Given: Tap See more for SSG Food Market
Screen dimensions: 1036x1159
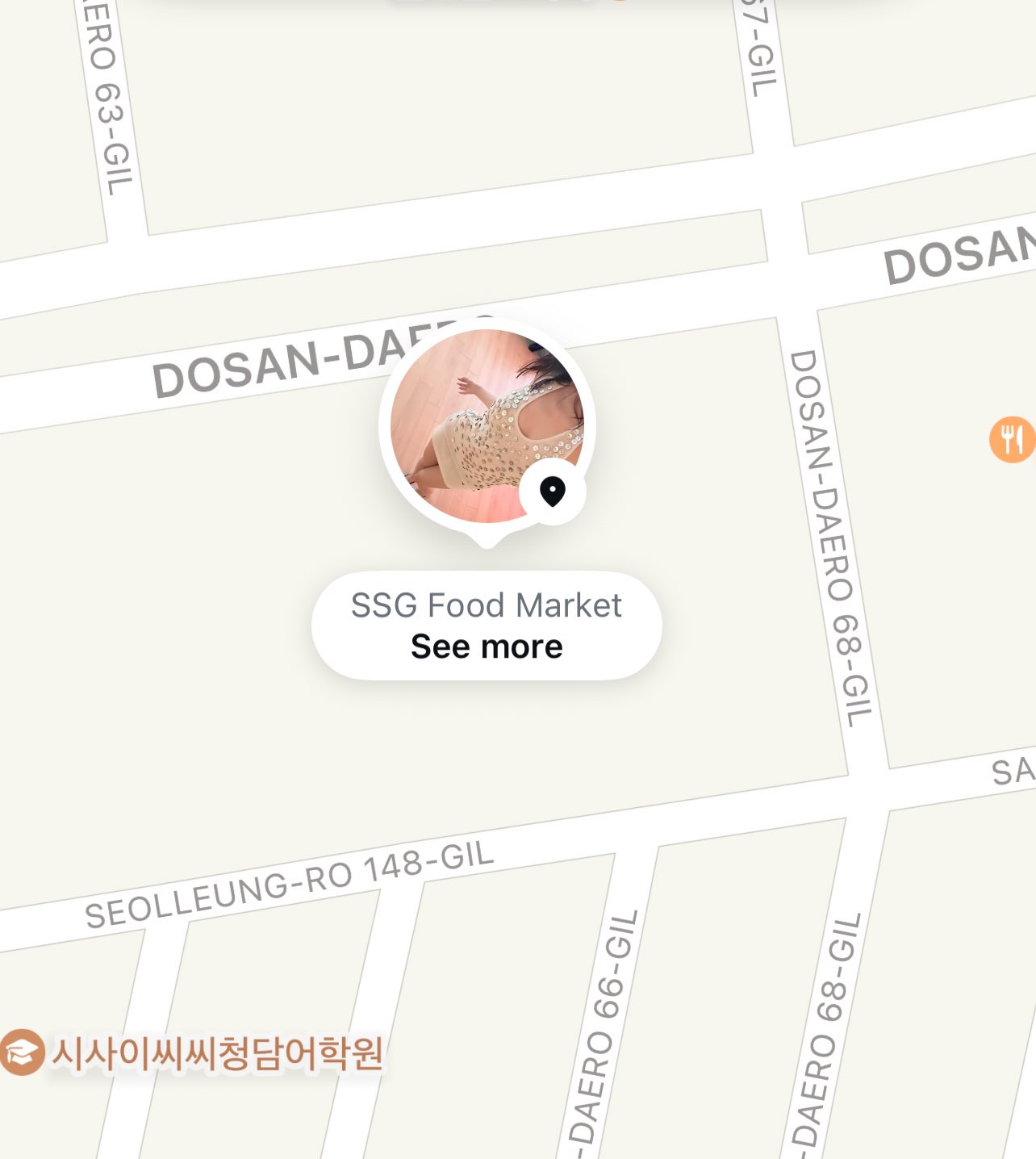Looking at the screenshot, I should (x=487, y=646).
